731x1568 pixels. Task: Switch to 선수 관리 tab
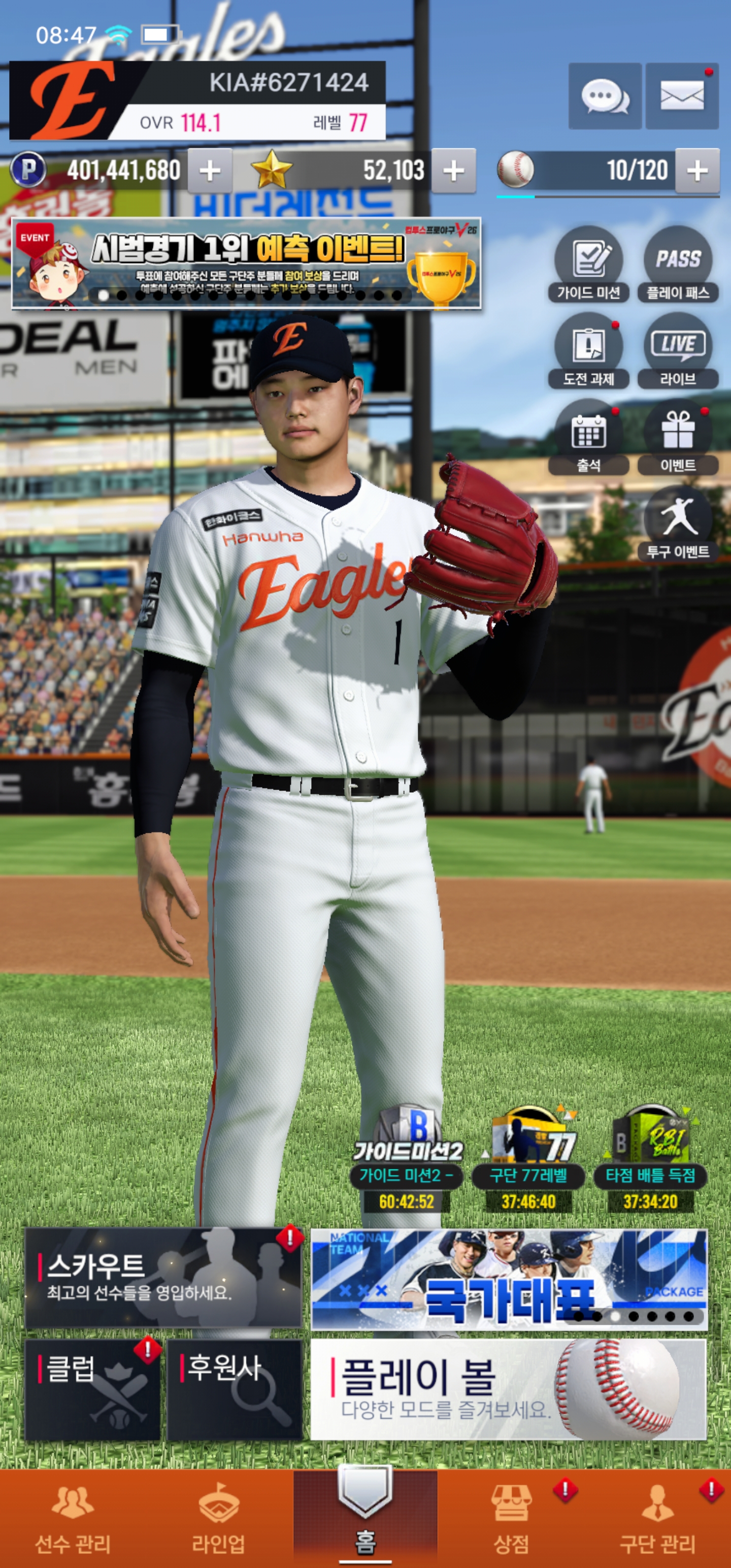(73, 1520)
